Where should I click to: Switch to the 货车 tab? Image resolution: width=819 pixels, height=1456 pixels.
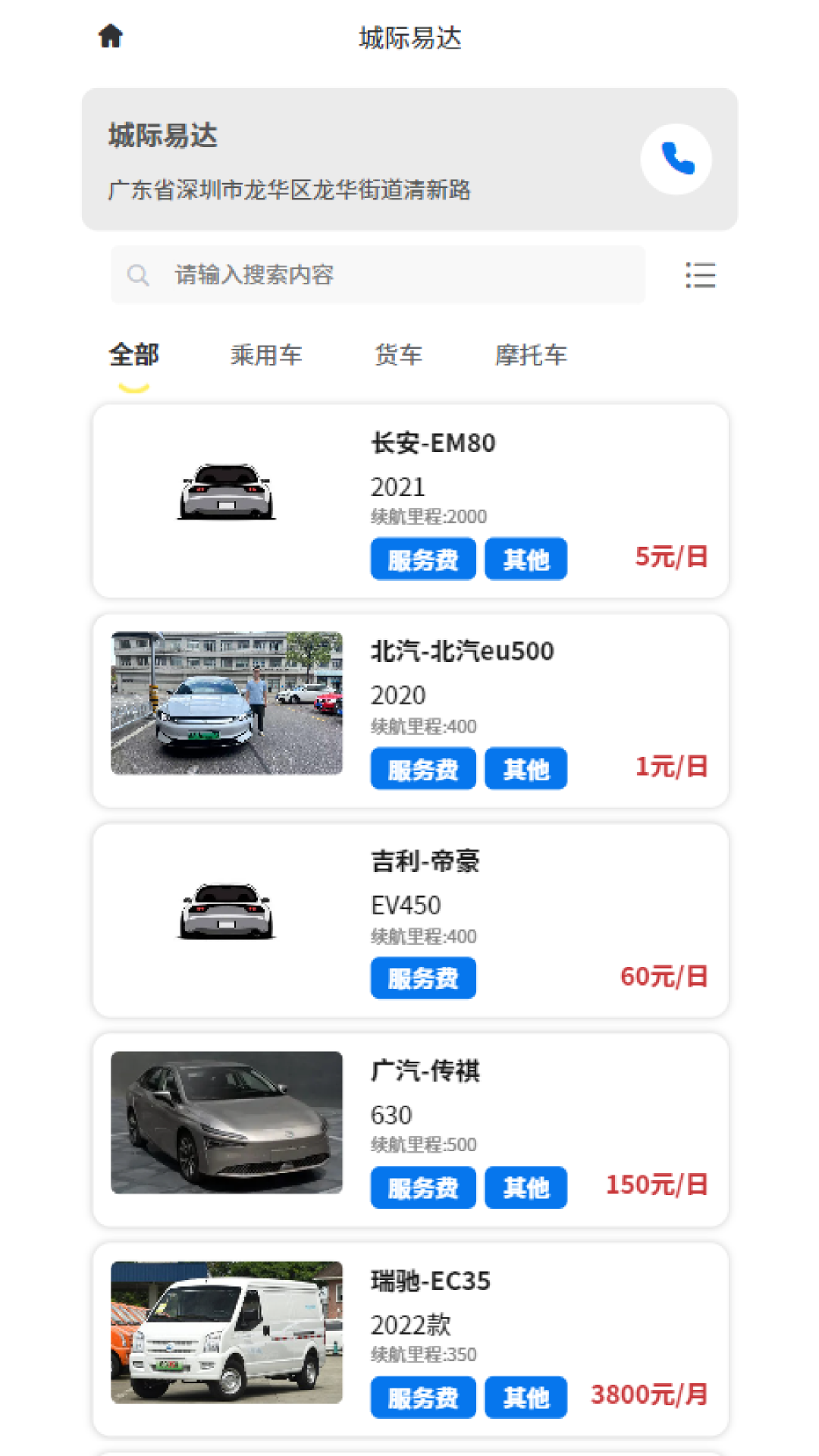click(399, 355)
